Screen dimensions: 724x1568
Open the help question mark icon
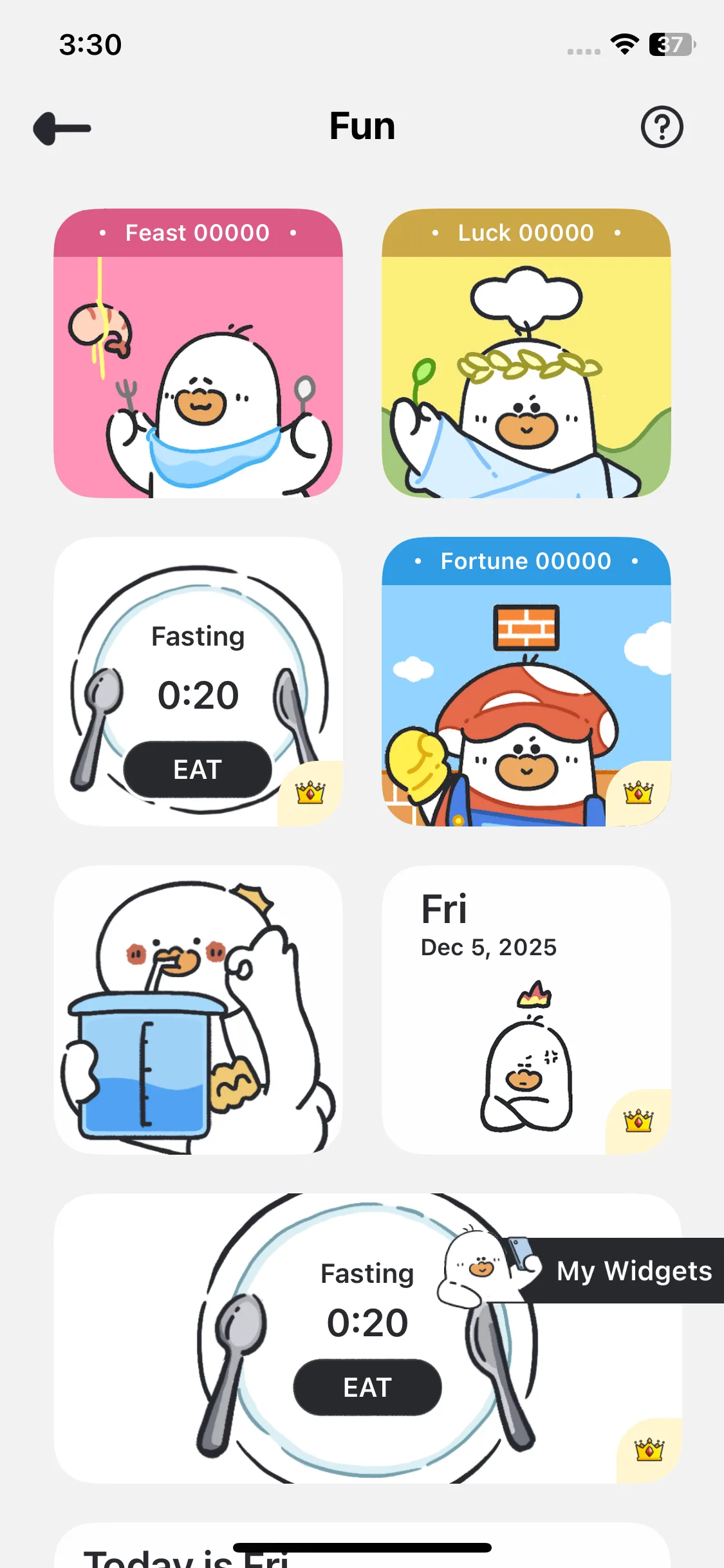662,127
